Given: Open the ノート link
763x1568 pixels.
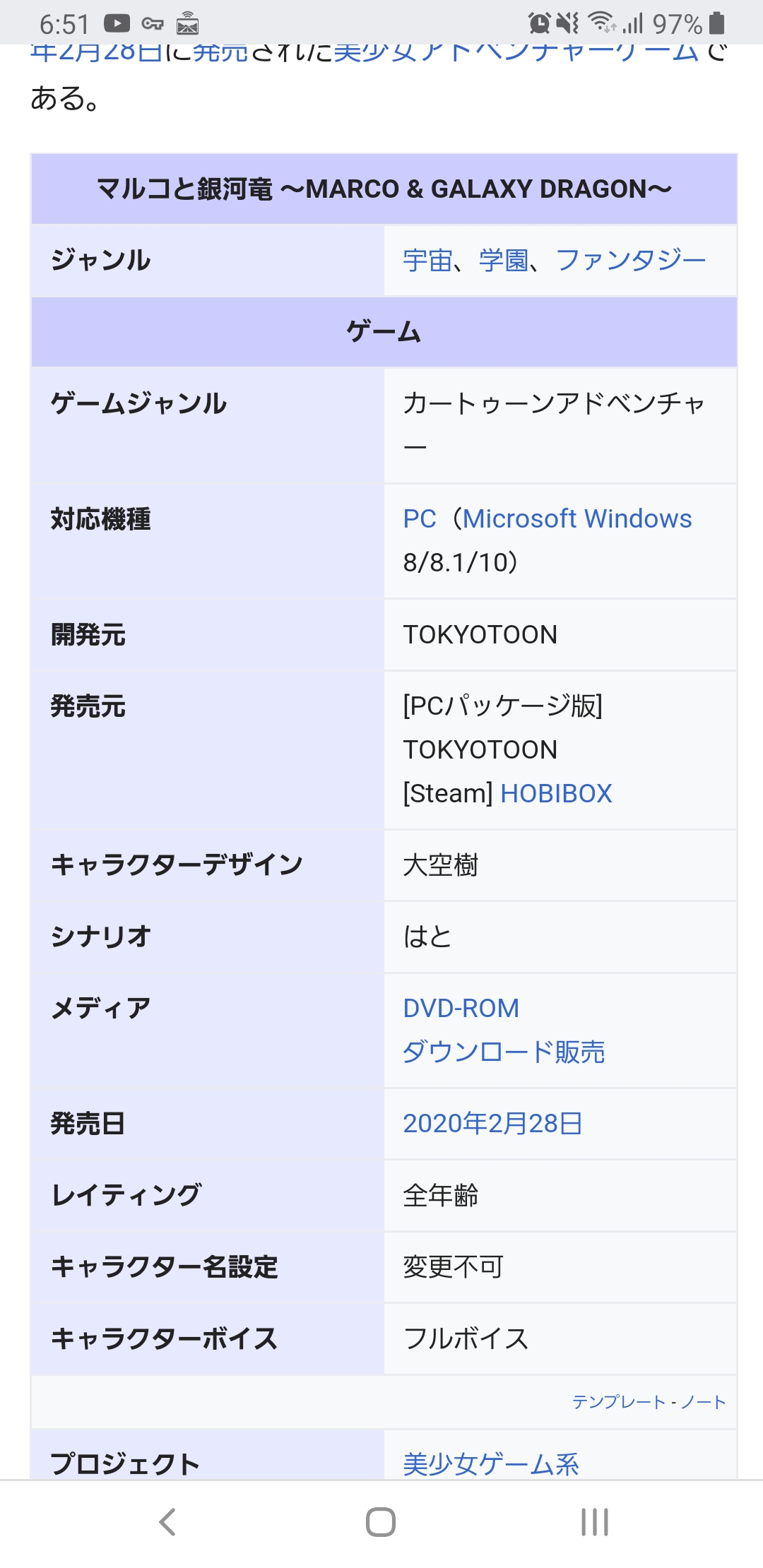Looking at the screenshot, I should (x=703, y=1402).
